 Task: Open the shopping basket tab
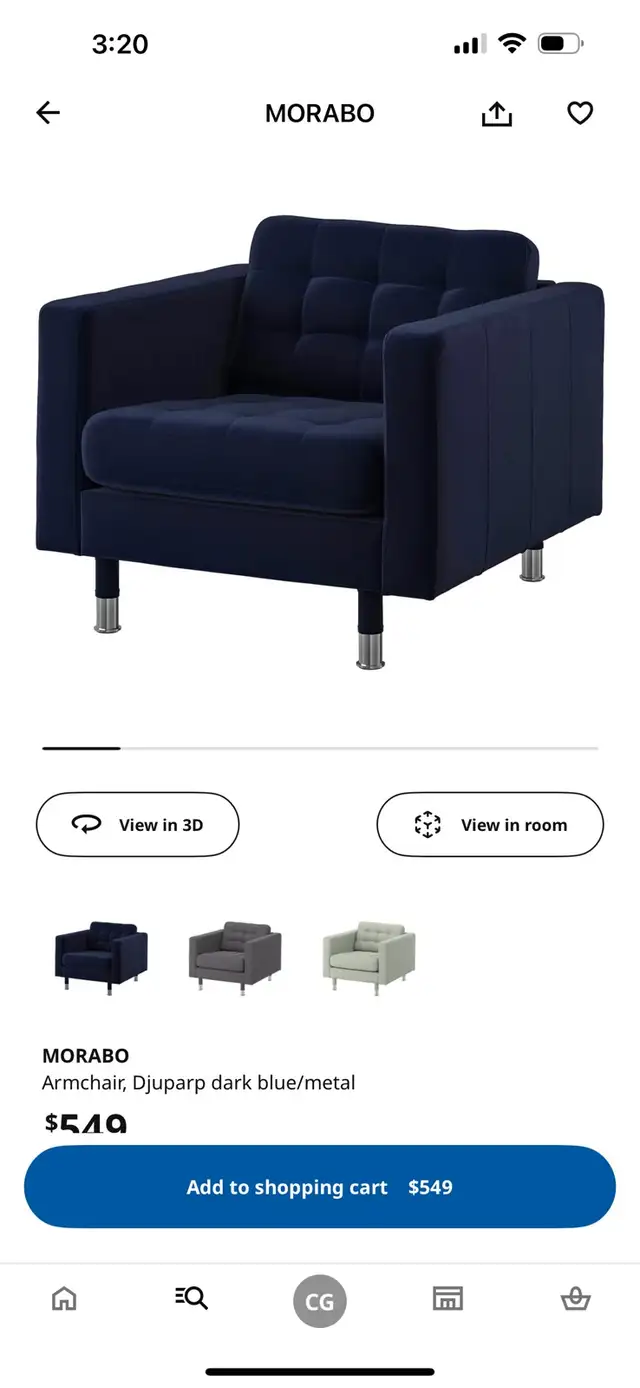coord(575,1299)
